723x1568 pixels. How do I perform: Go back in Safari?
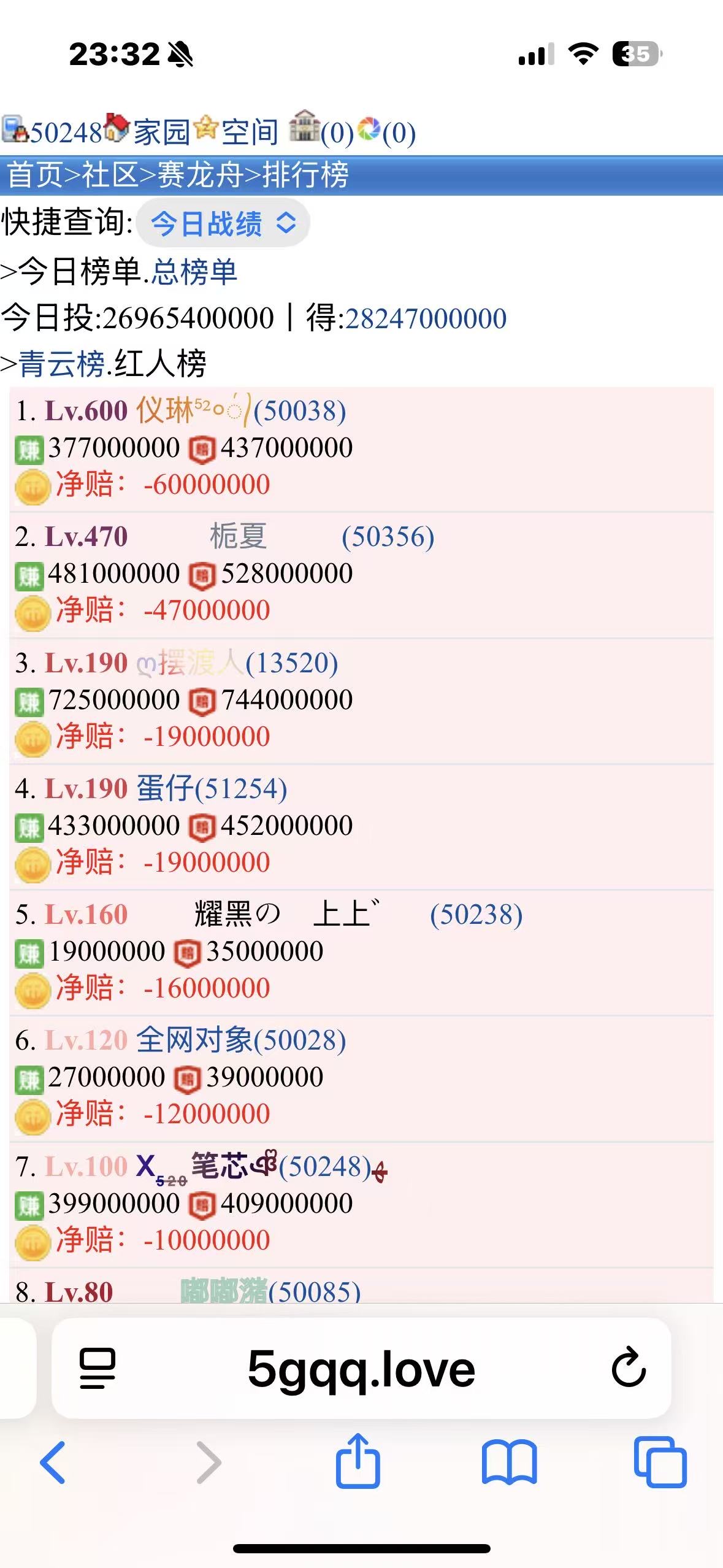pyautogui.click(x=53, y=1462)
